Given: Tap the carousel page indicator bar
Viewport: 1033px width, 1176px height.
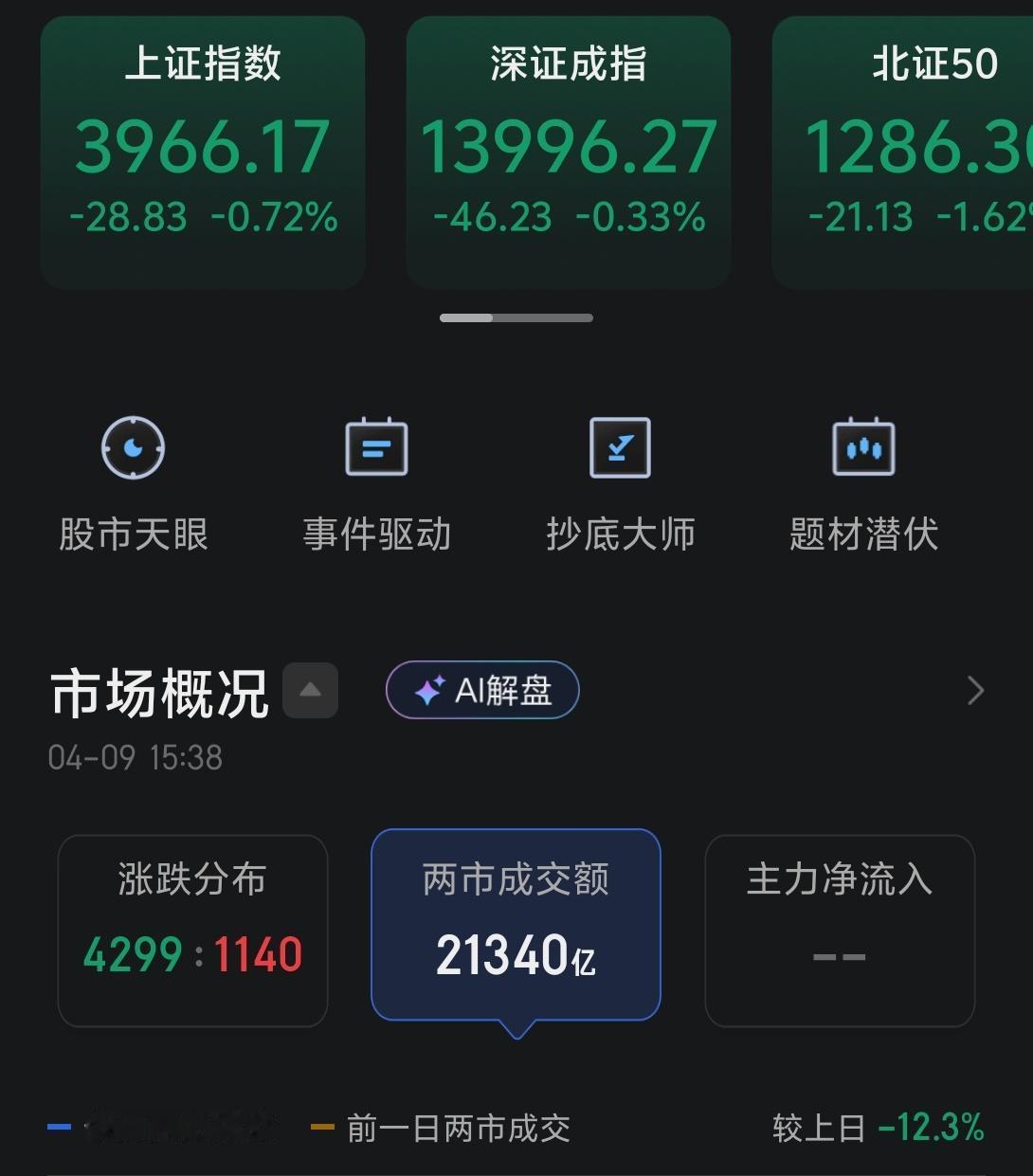Looking at the screenshot, I should click(x=516, y=317).
